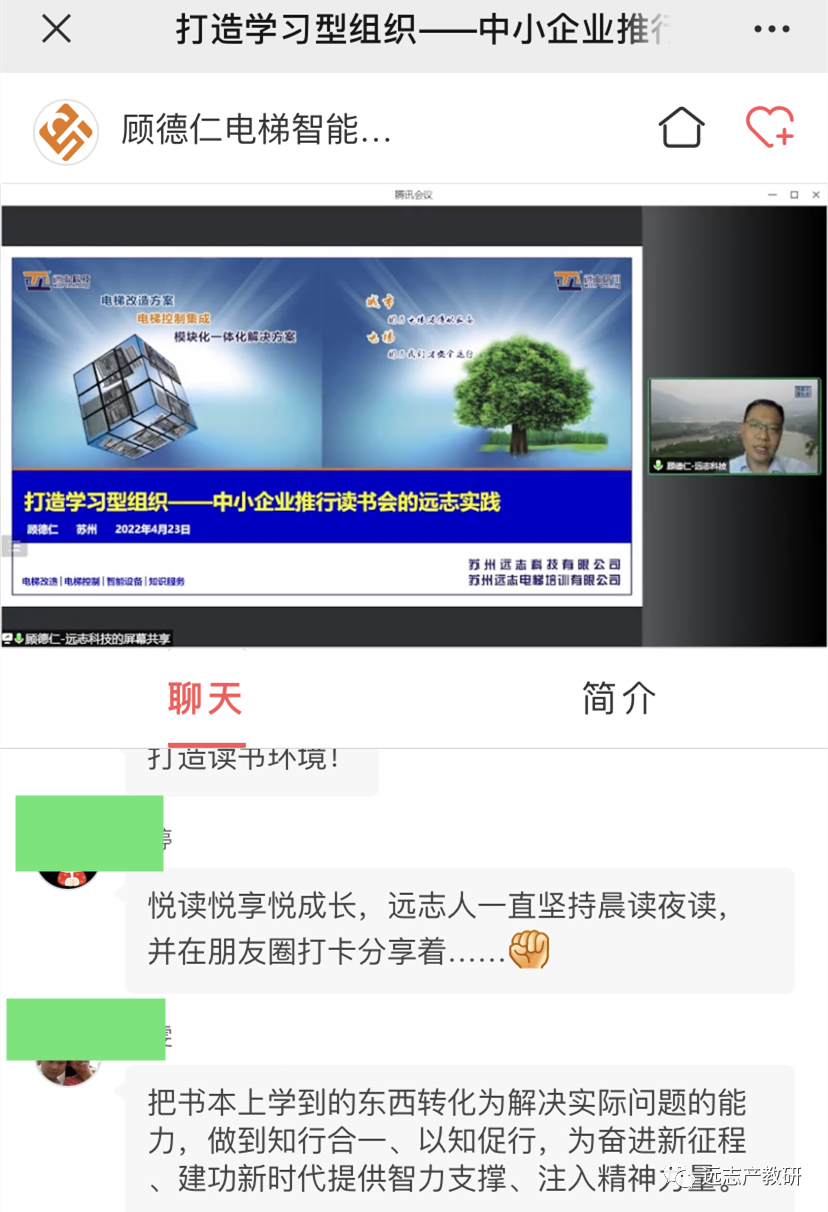The height and width of the screenshot is (1212, 828).
Task: Open the three-dot overflow menu
Action: pyautogui.click(x=771, y=30)
